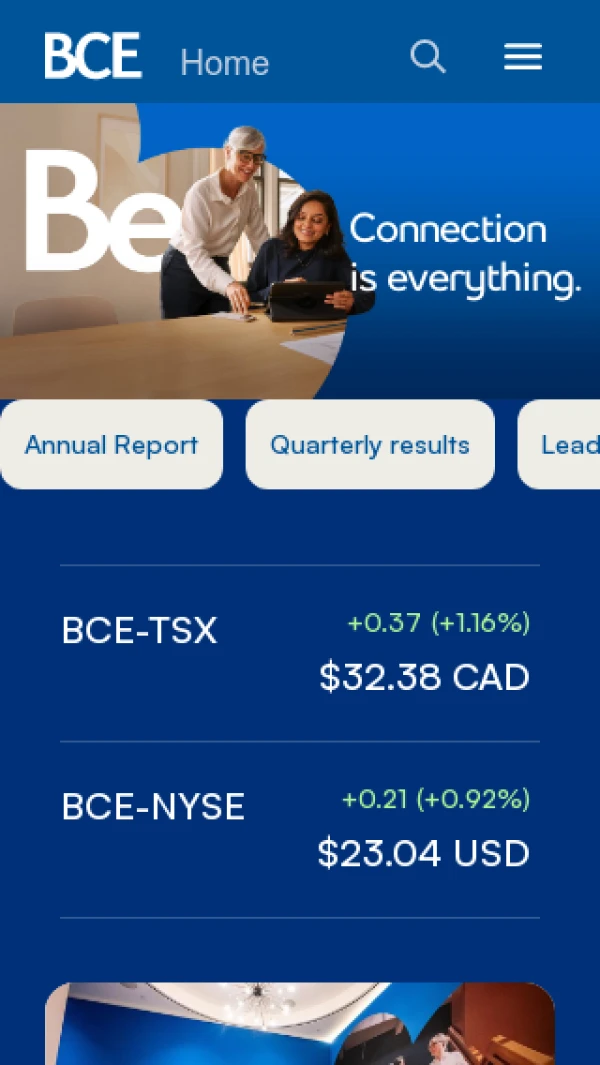
Task: Open the Annual Report chip
Action: (111, 445)
